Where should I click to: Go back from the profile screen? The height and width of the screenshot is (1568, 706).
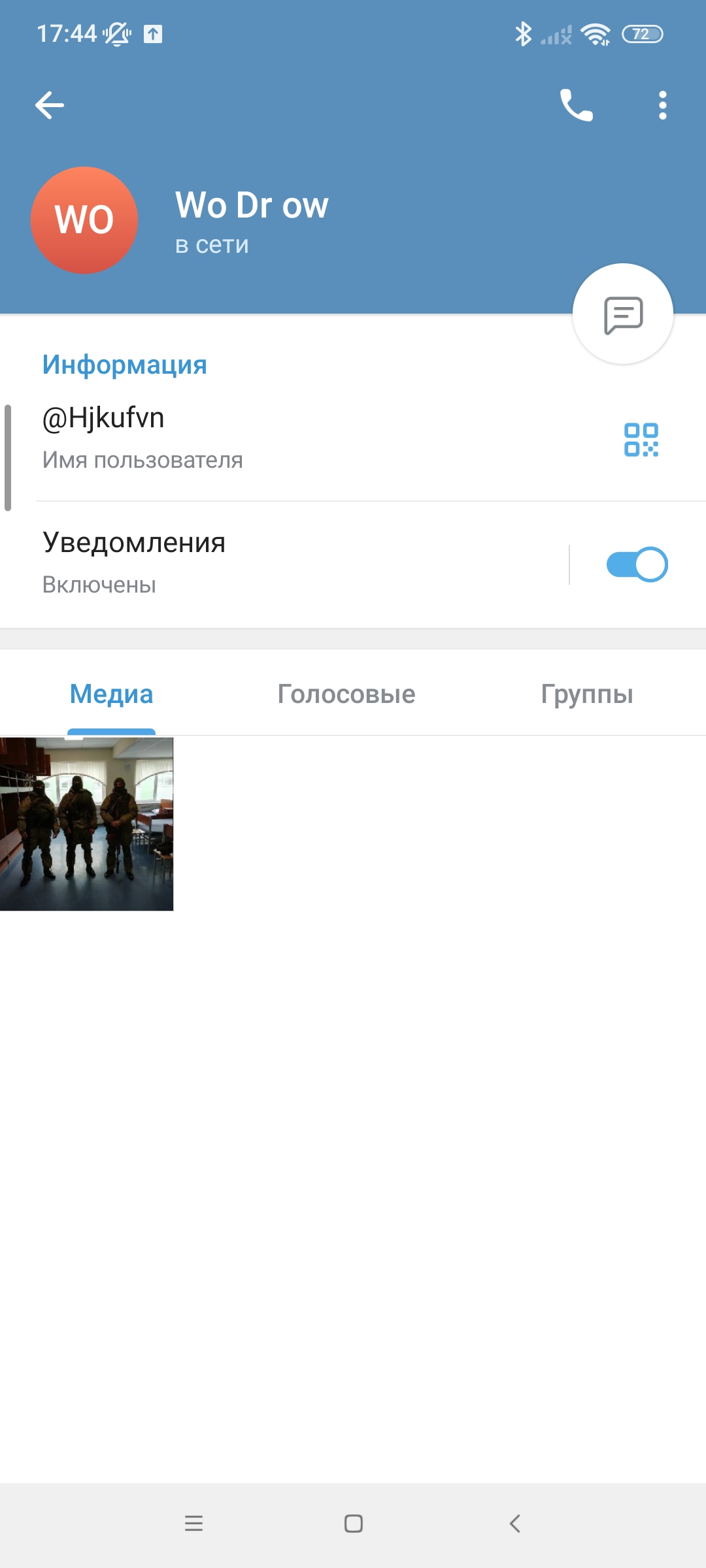[x=50, y=105]
